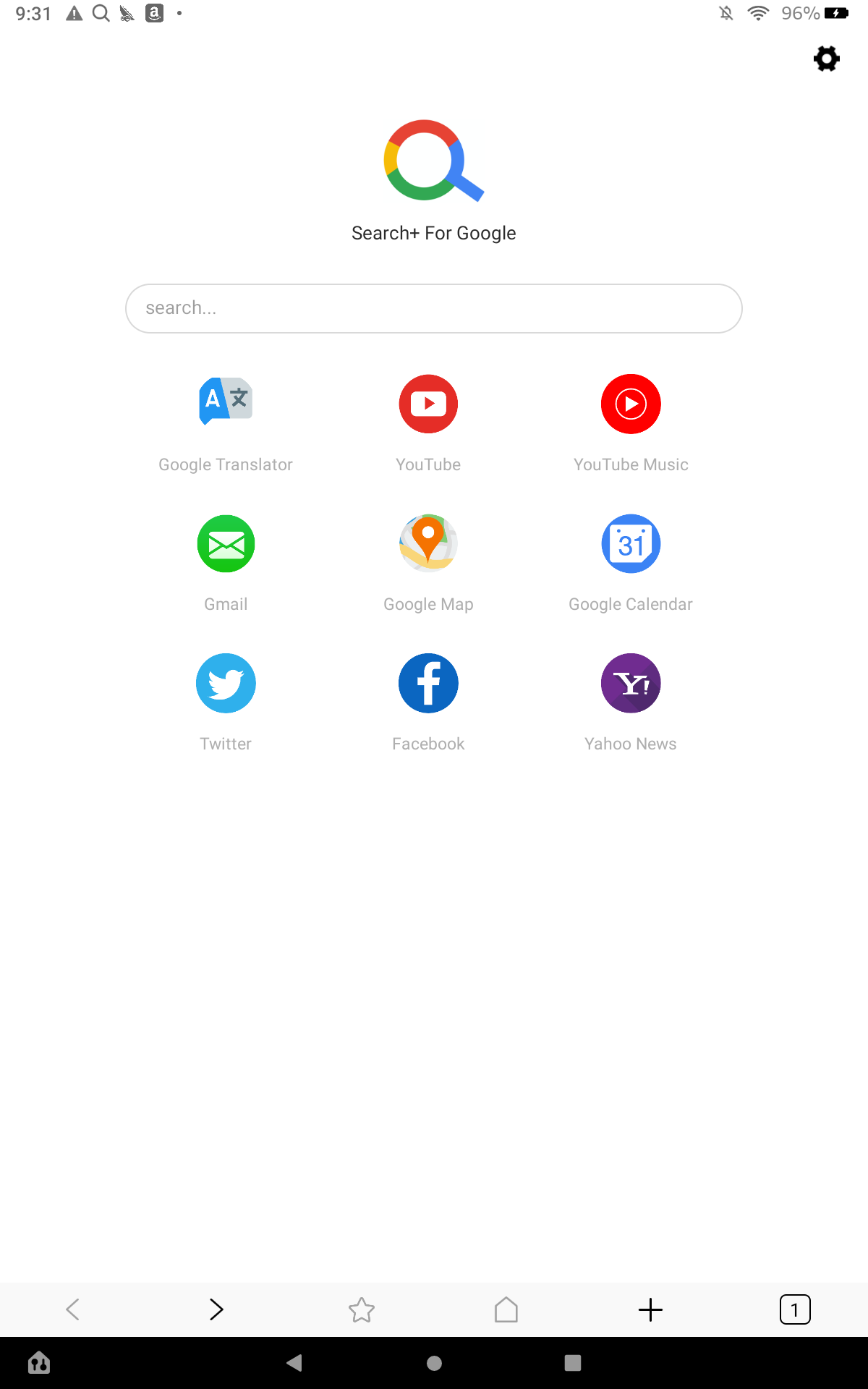This screenshot has width=868, height=1389.
Task: Open the Google Calendar shortcut
Action: pos(631,544)
